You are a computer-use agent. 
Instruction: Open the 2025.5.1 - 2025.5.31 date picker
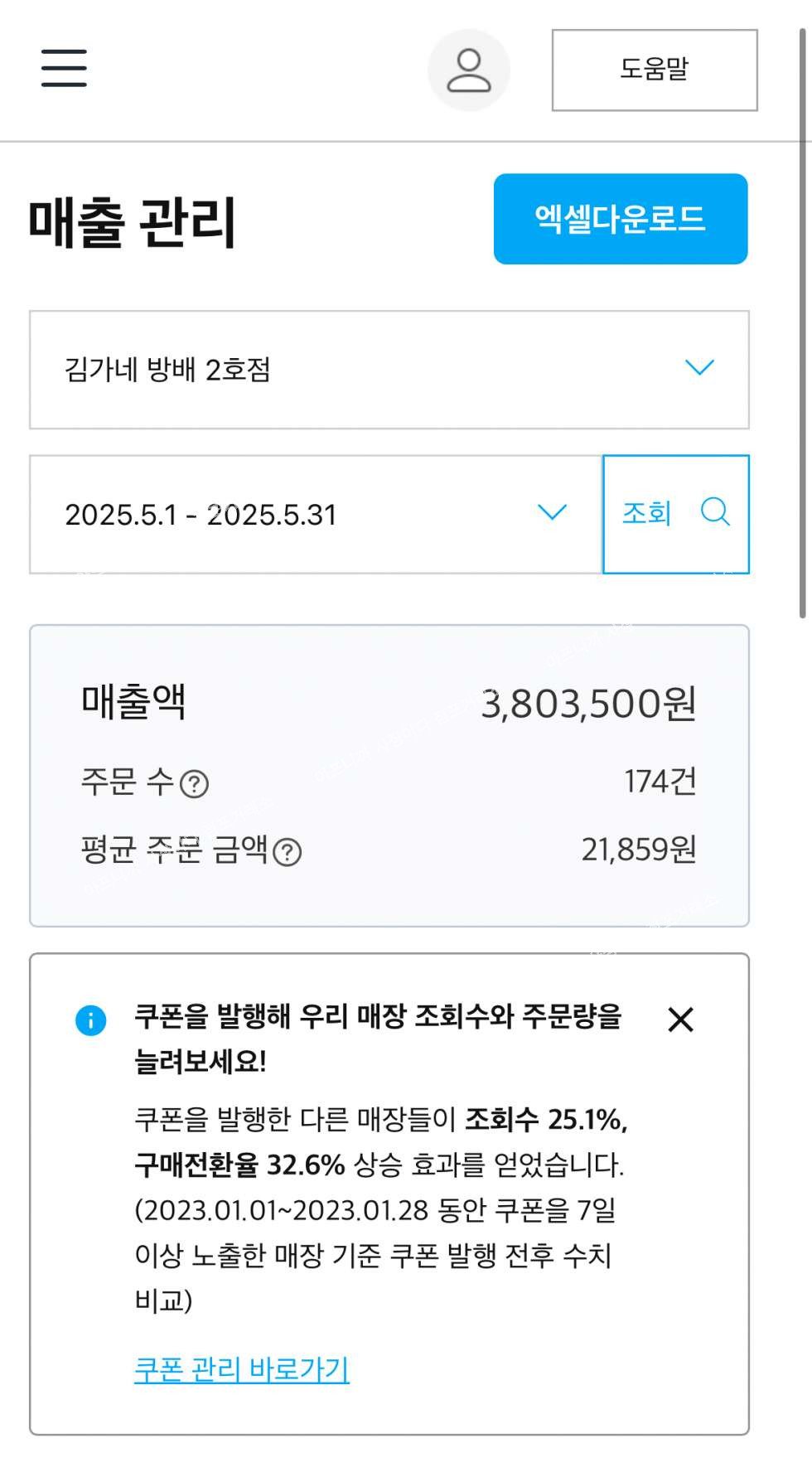[316, 514]
